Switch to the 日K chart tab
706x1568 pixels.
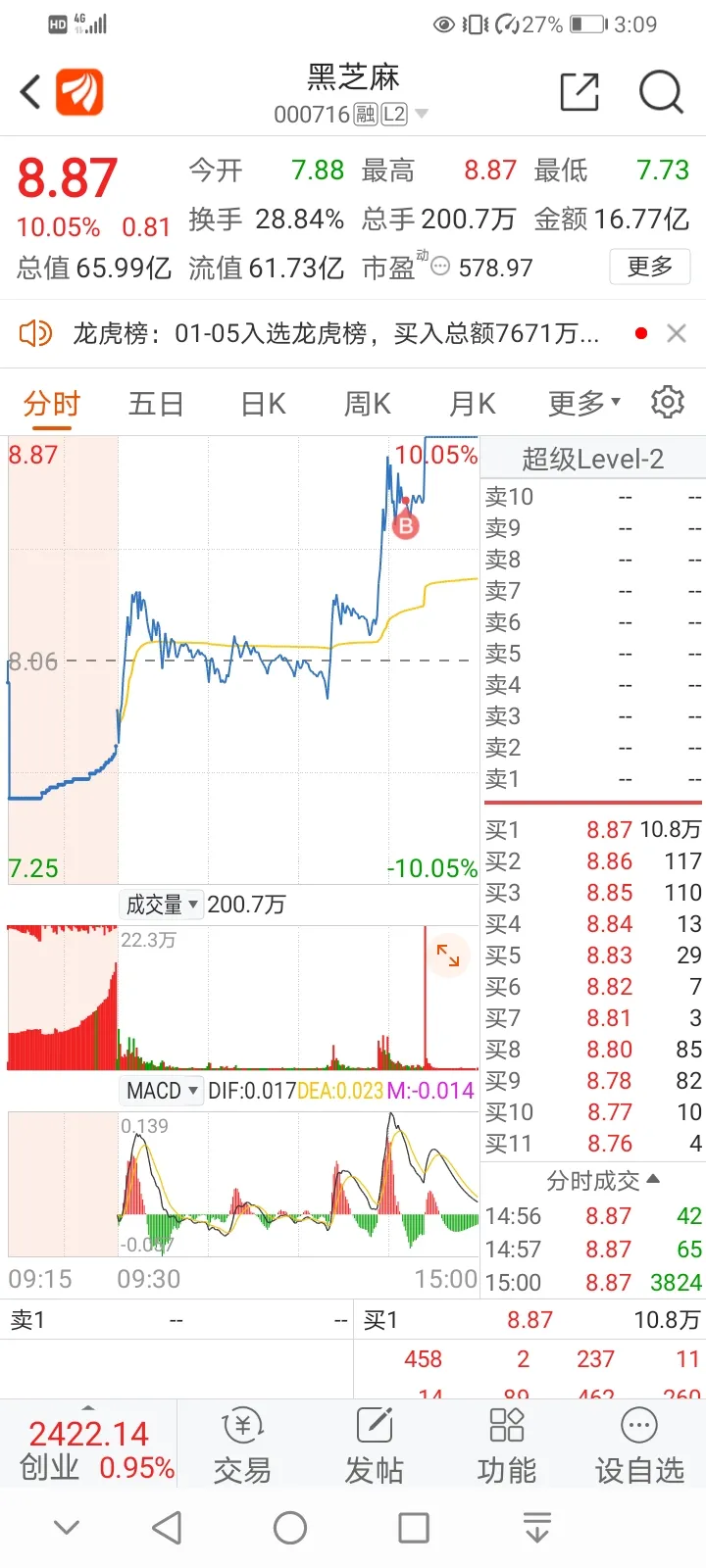[x=263, y=403]
